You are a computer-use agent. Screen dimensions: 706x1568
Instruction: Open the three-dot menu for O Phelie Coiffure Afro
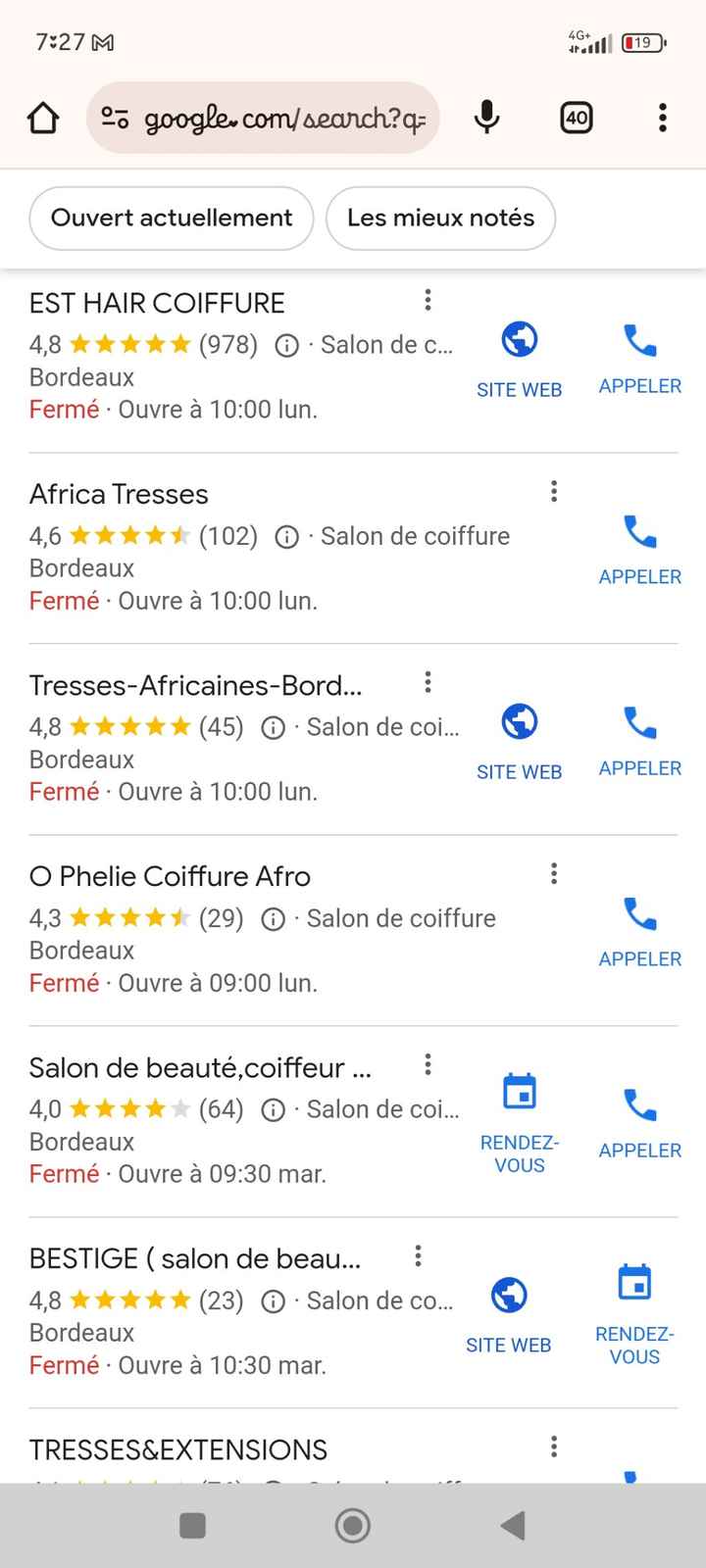[554, 872]
